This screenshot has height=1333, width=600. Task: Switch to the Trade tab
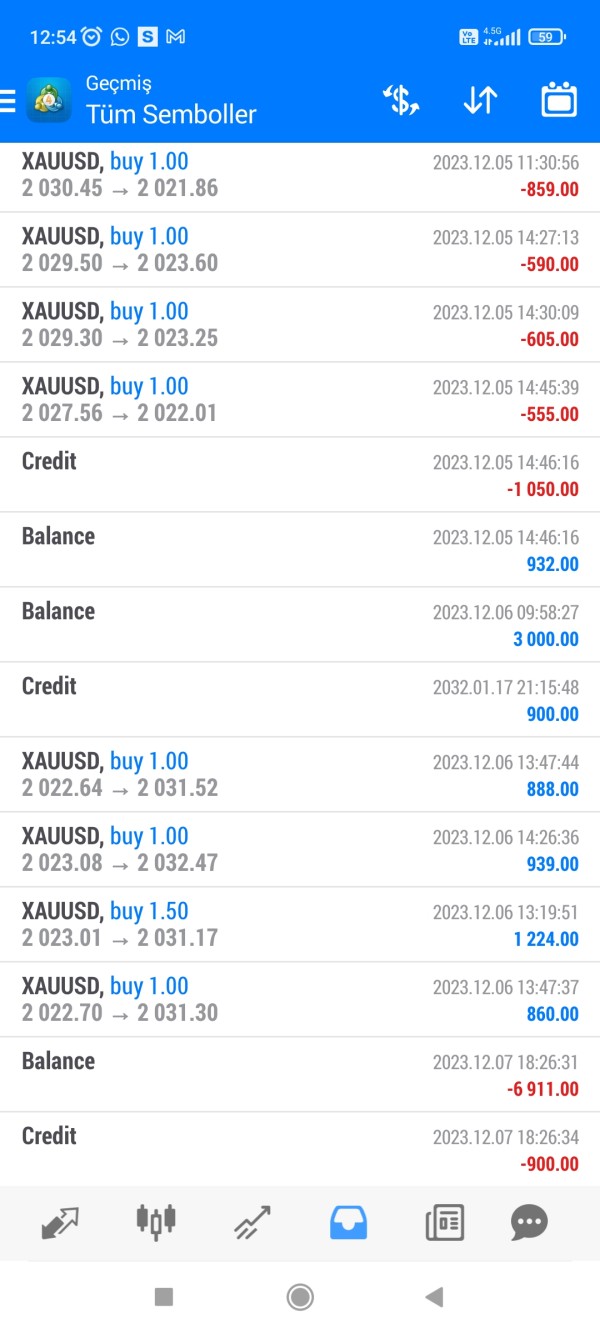(252, 1222)
